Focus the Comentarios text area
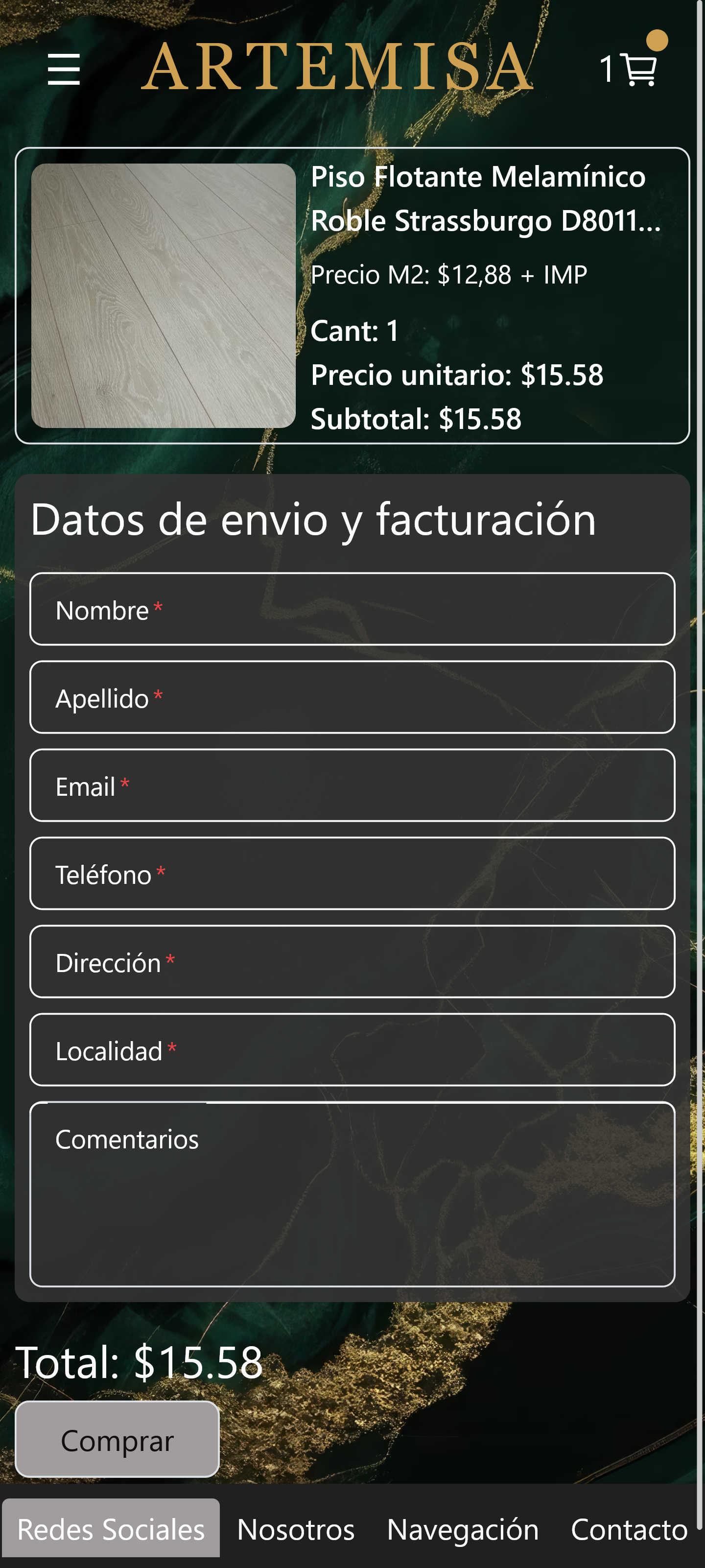This screenshot has width=705, height=1568. [x=352, y=1194]
